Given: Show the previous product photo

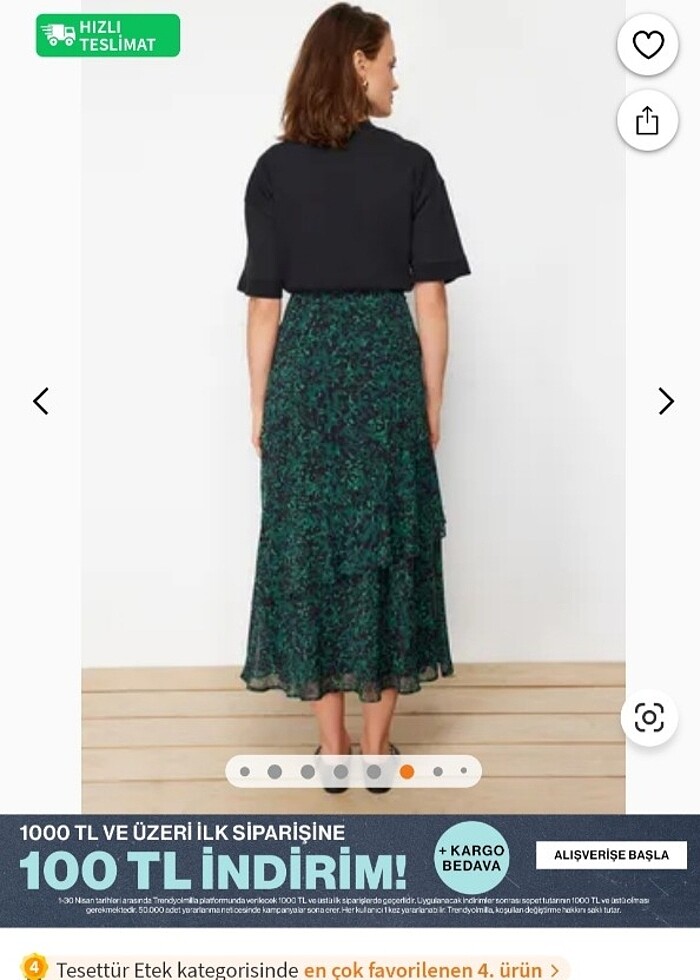Looking at the screenshot, I should (41, 401).
